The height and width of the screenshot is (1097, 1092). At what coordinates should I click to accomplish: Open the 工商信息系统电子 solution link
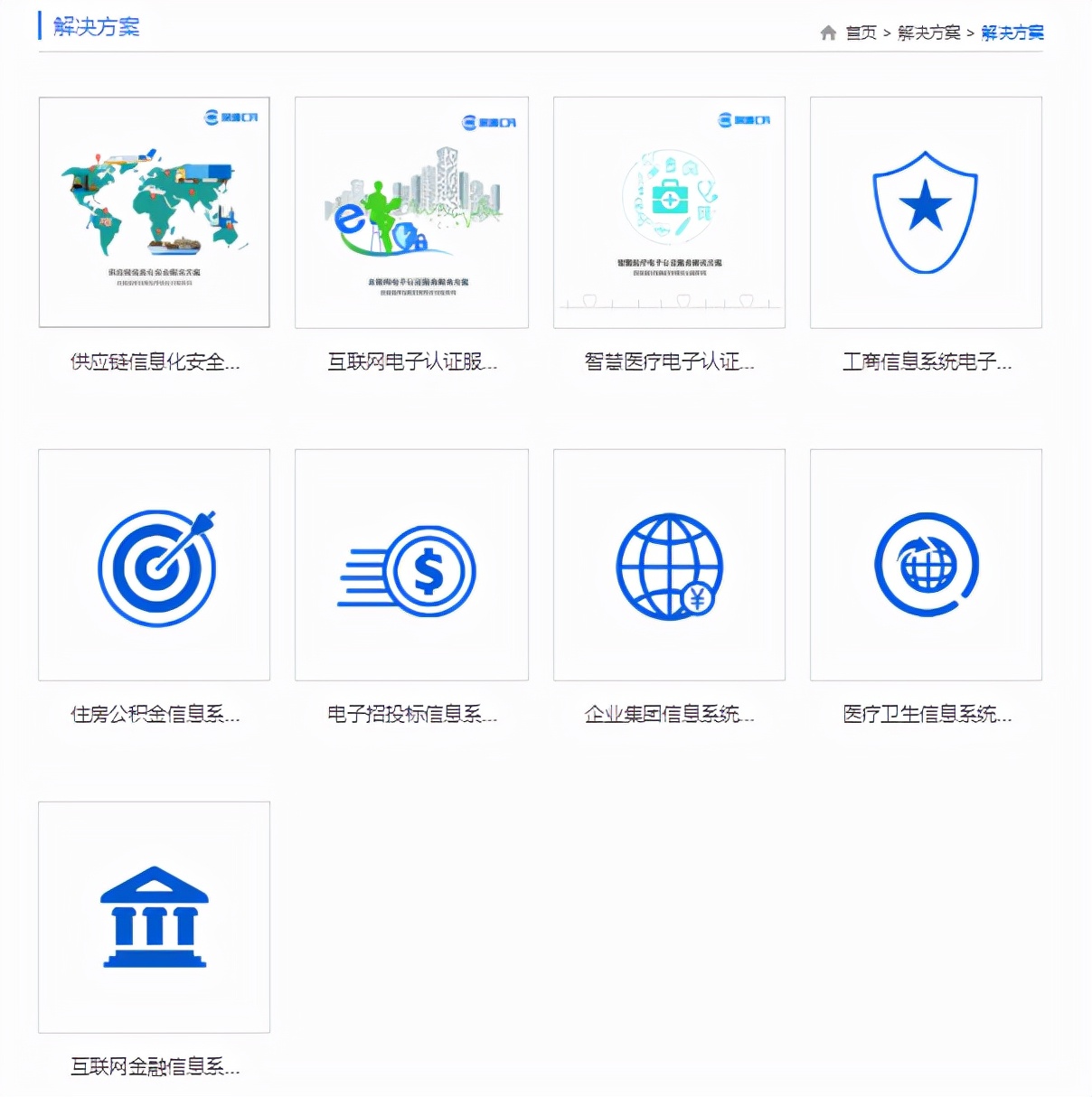(x=927, y=361)
